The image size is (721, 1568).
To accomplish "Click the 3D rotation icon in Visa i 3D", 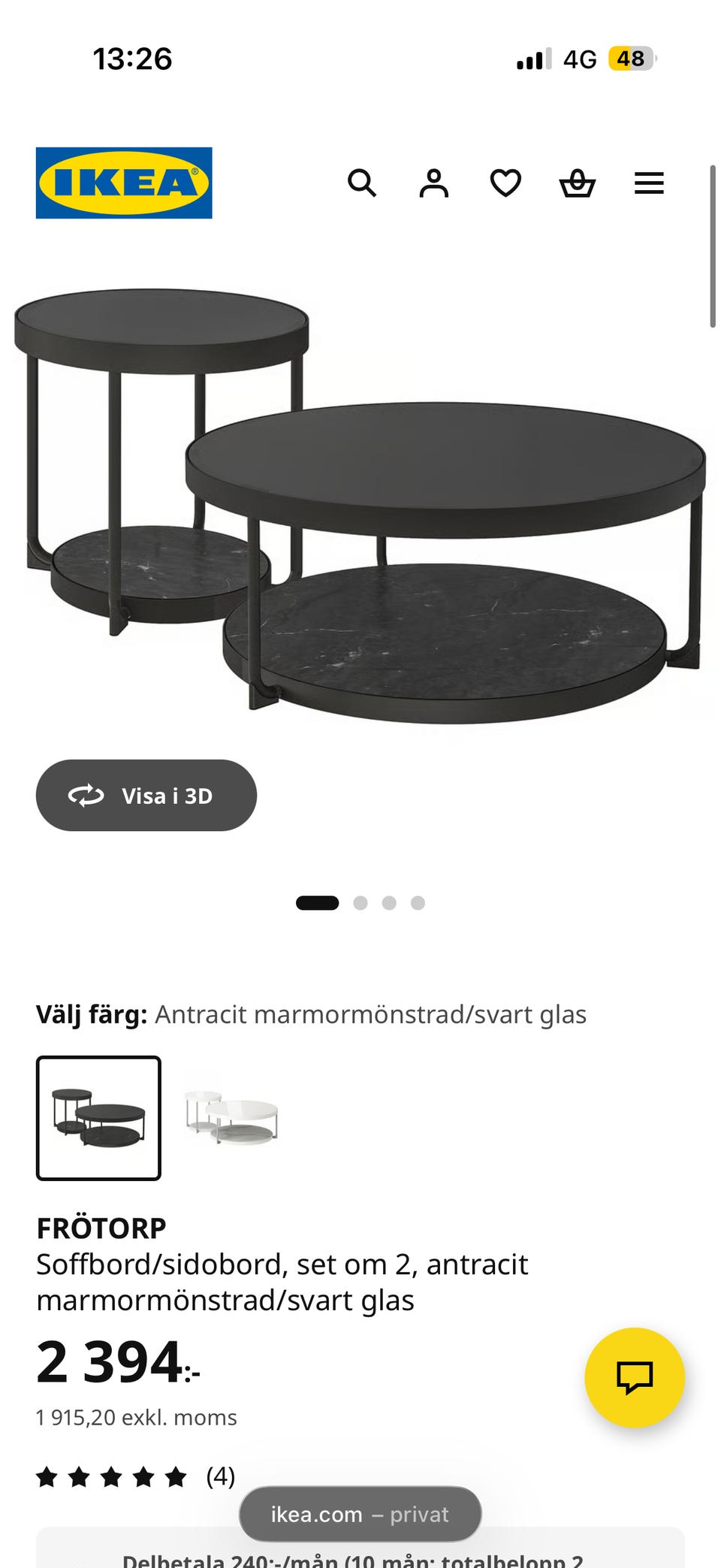I will (88, 795).
